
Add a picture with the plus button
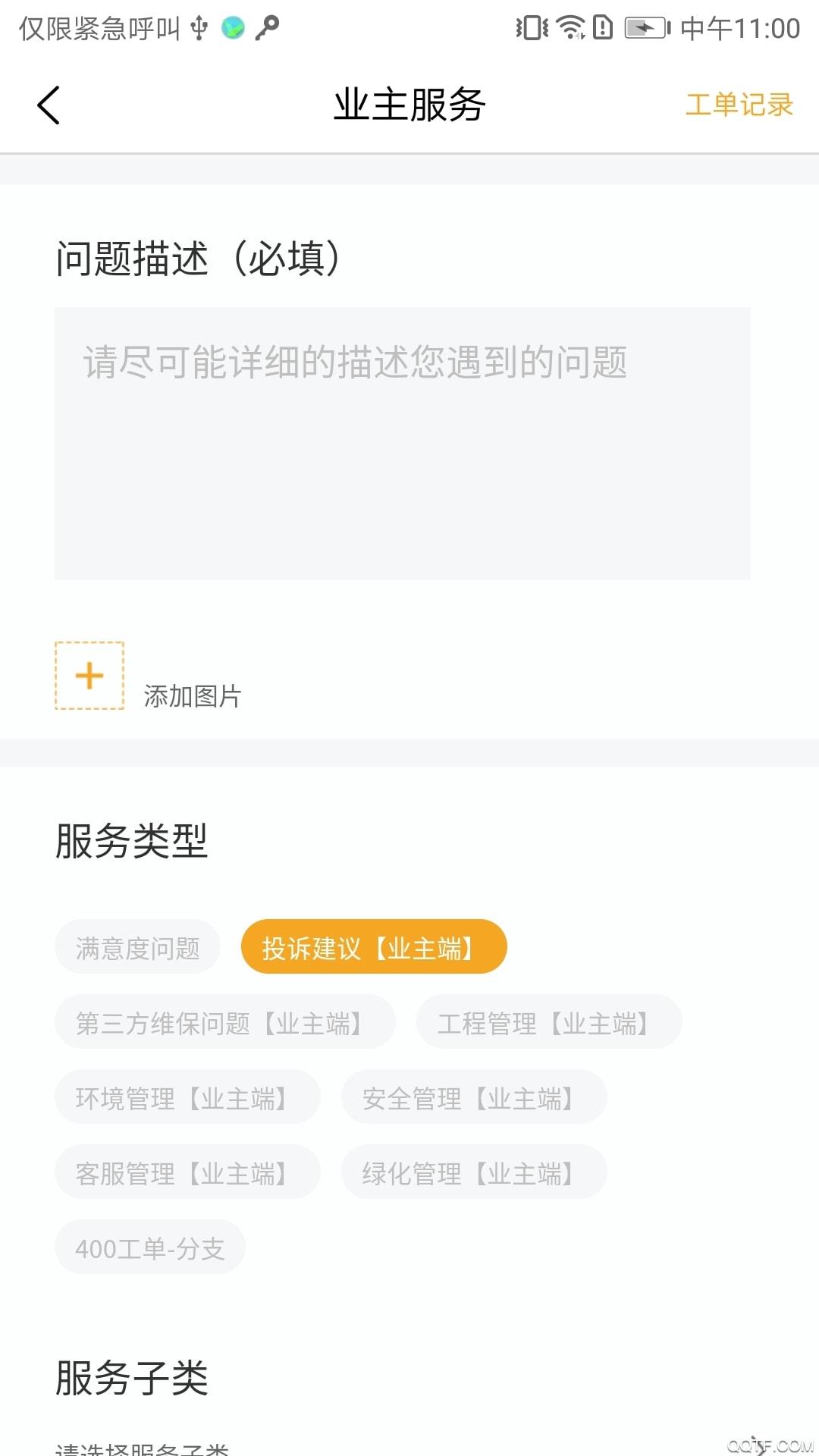[x=89, y=676]
